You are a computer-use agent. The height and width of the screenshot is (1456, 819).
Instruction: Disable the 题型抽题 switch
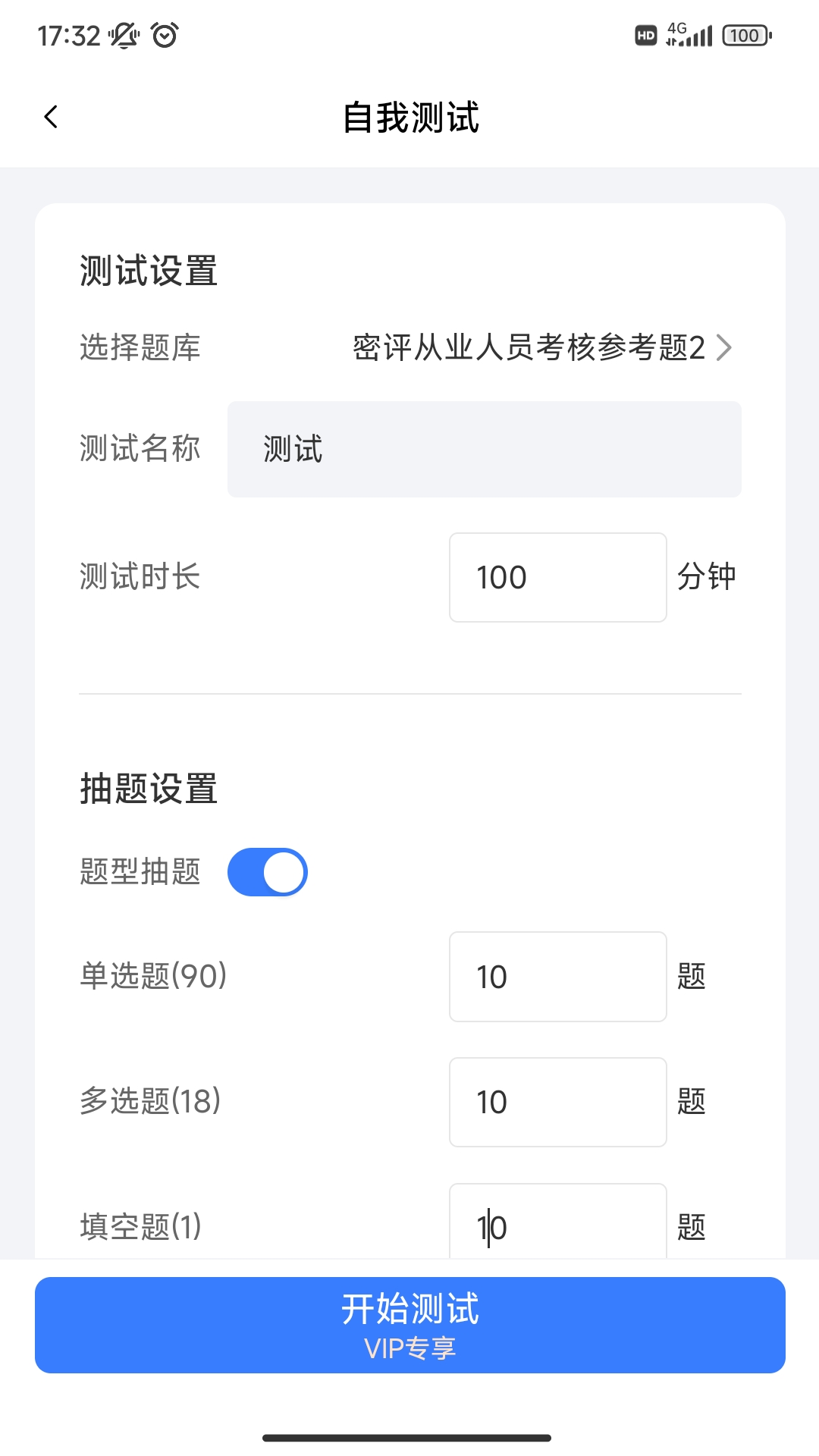[x=268, y=872]
